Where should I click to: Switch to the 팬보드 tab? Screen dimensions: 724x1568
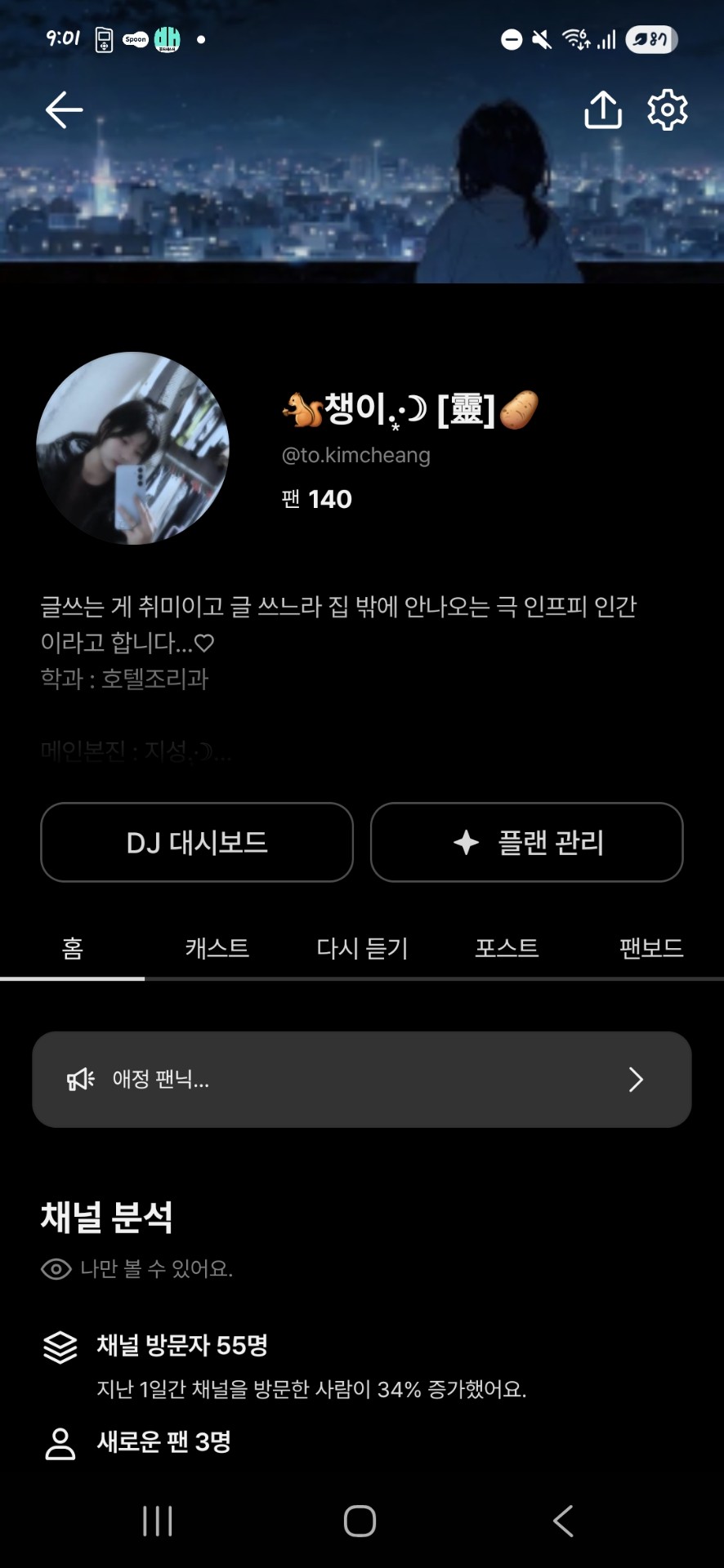tap(651, 948)
